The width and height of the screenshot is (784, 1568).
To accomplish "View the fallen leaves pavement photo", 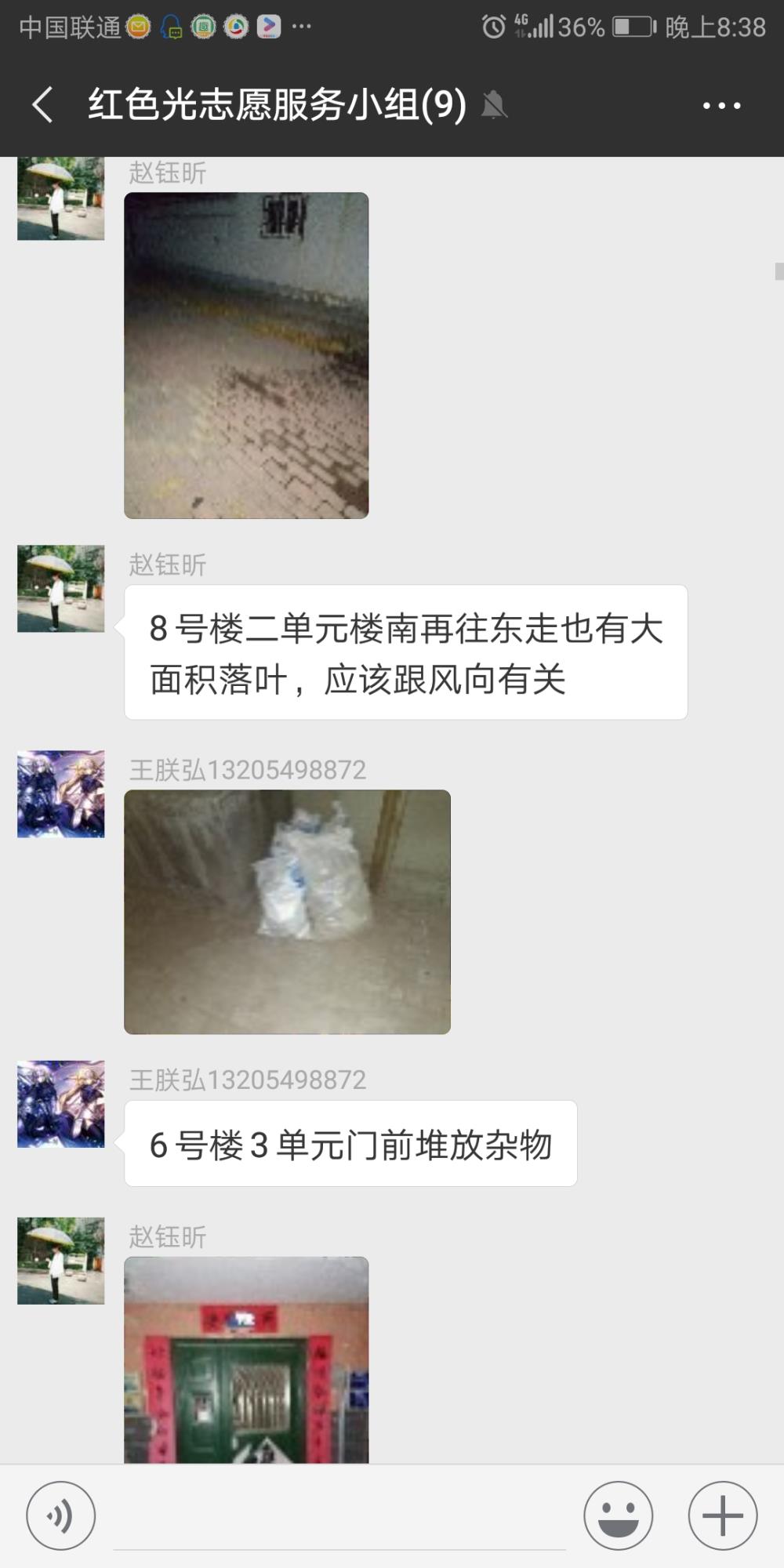I will pos(246,355).
